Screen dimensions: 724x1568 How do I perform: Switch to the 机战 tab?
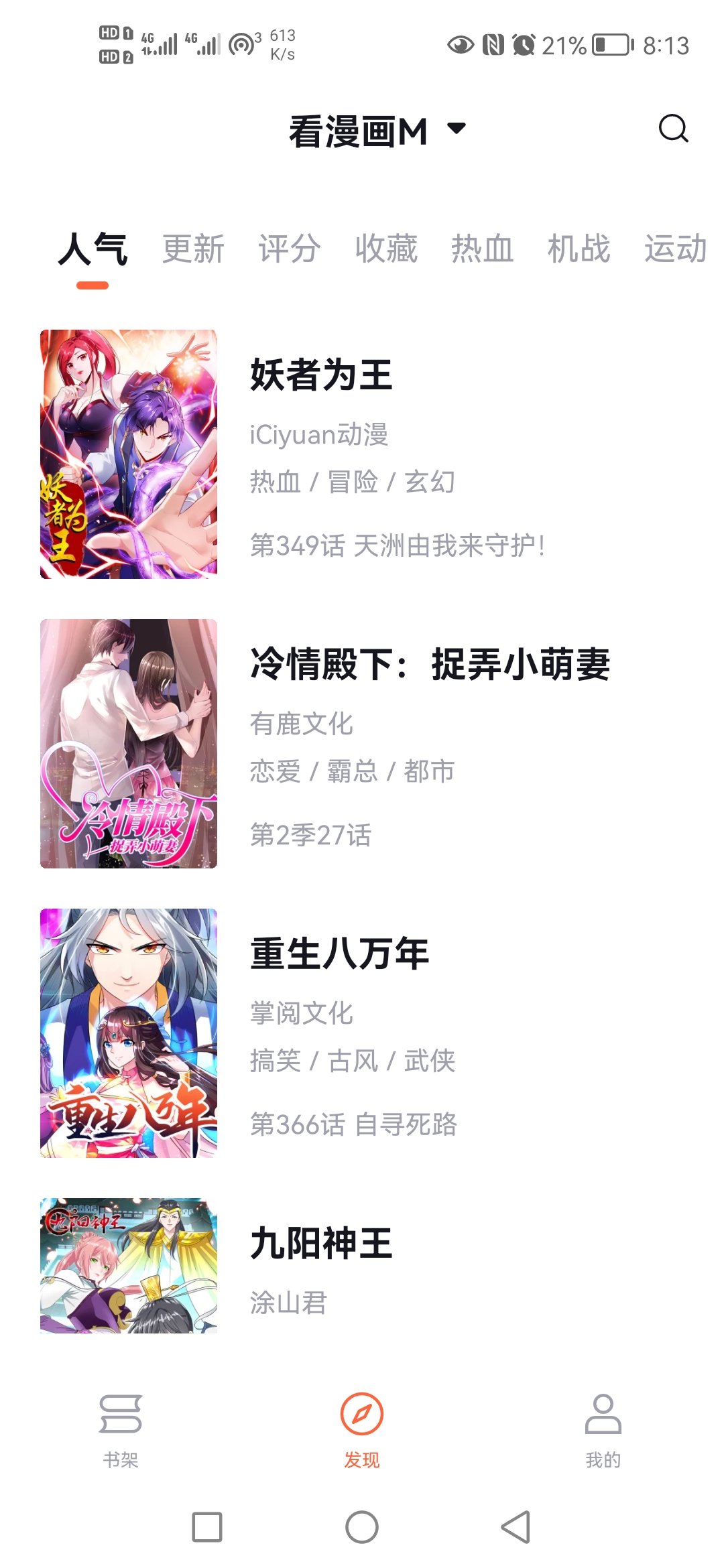579,249
